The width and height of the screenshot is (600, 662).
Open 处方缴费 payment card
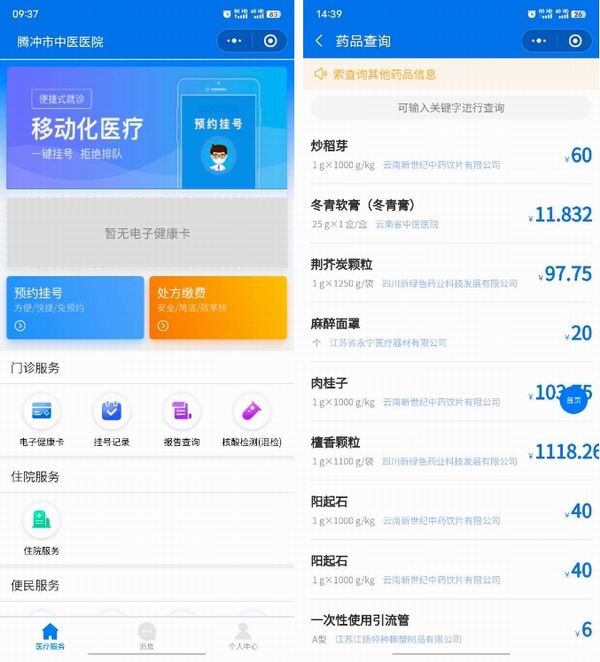point(217,307)
